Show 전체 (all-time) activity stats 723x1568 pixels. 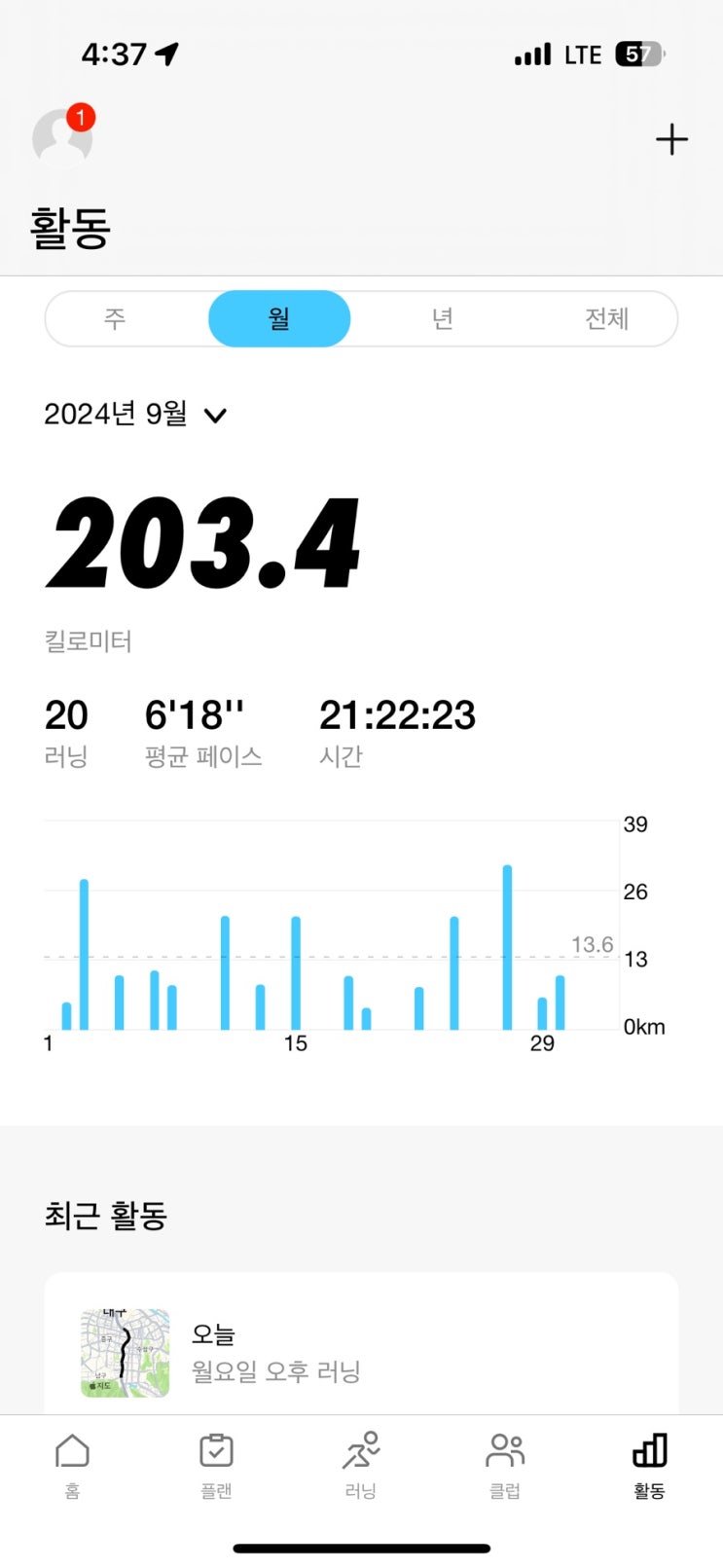coord(606,319)
